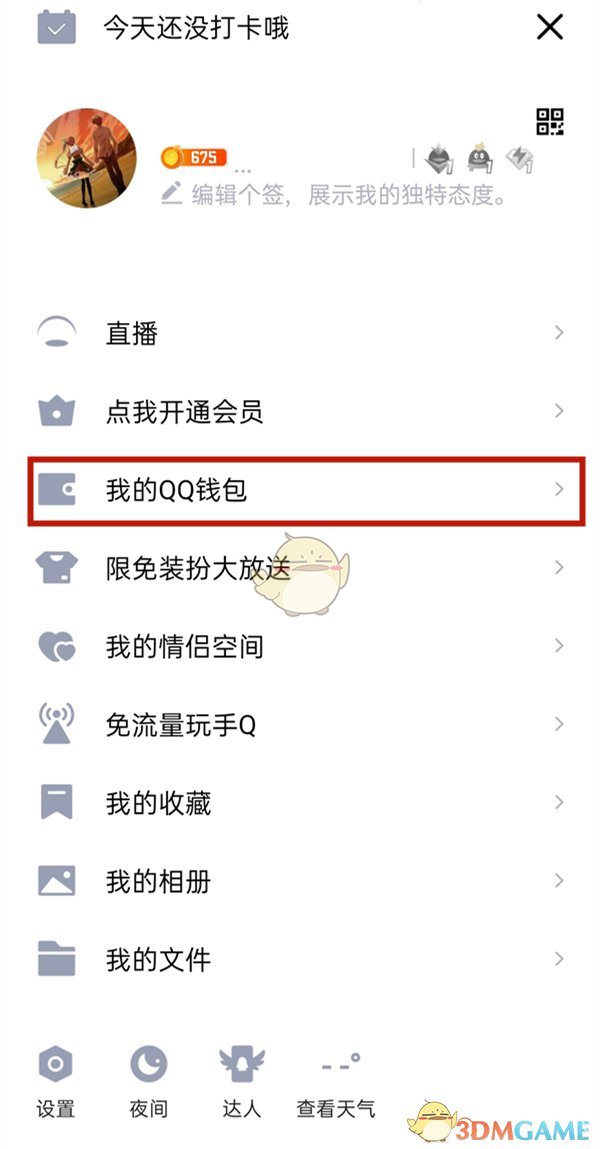Open 免流量玩手Q
This screenshot has width=600, height=1149.
click(300, 725)
